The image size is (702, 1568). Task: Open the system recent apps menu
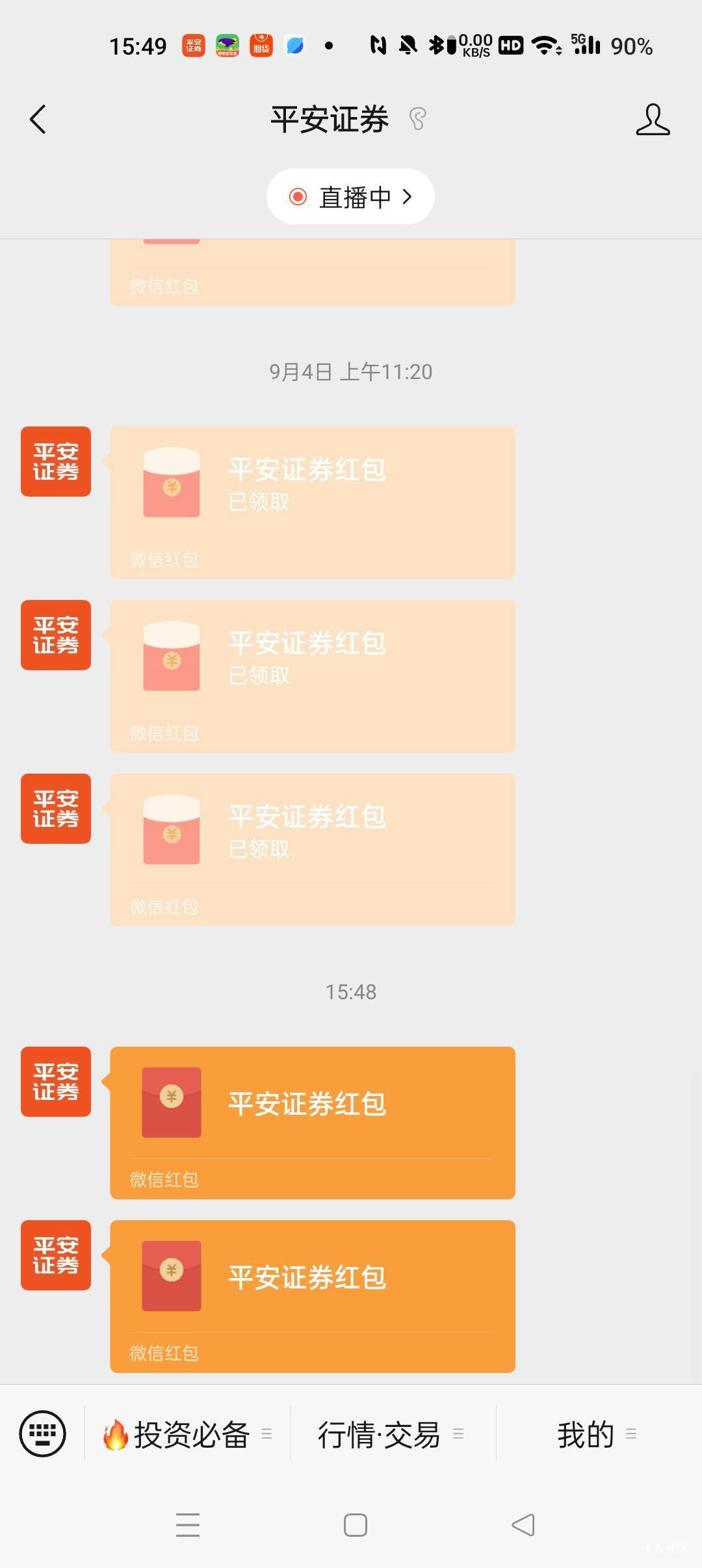point(188,1525)
